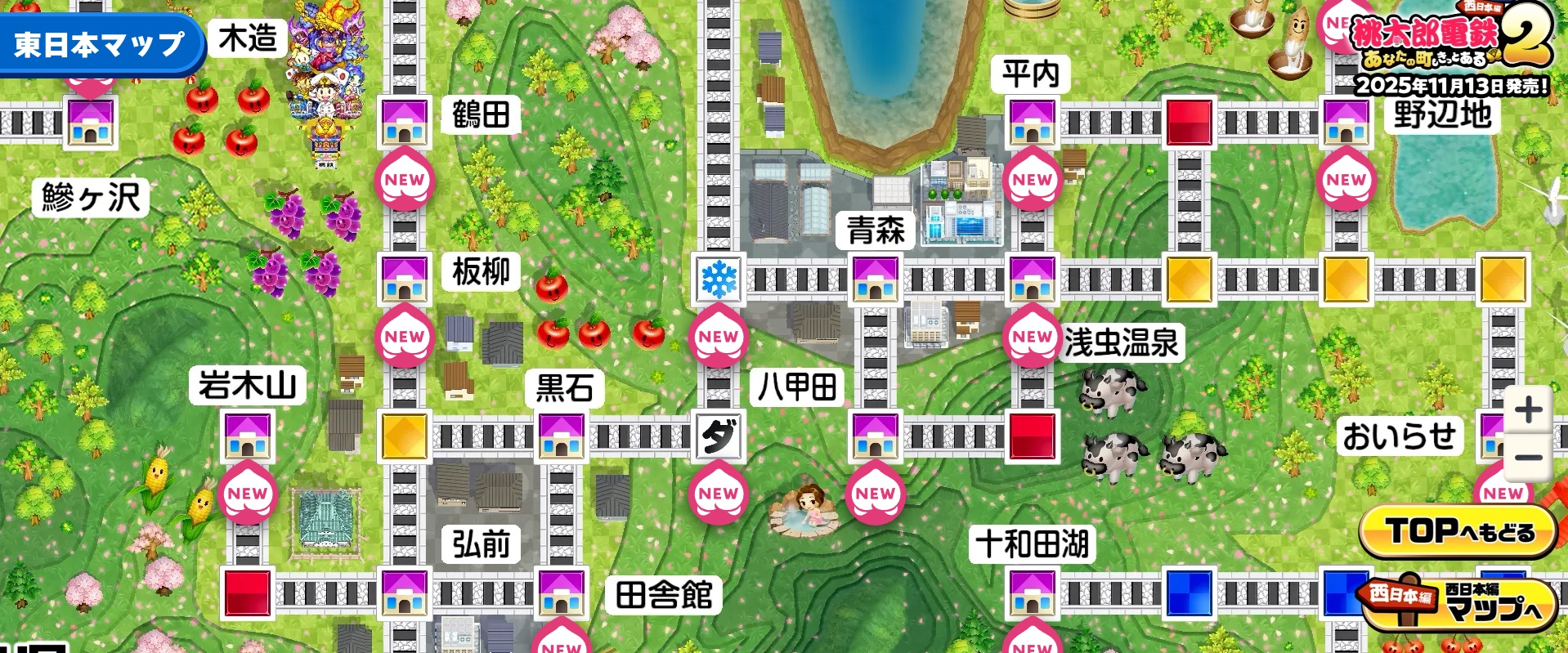Tap the NEW marker at 平内 station
1568x653 pixels.
1032,180
